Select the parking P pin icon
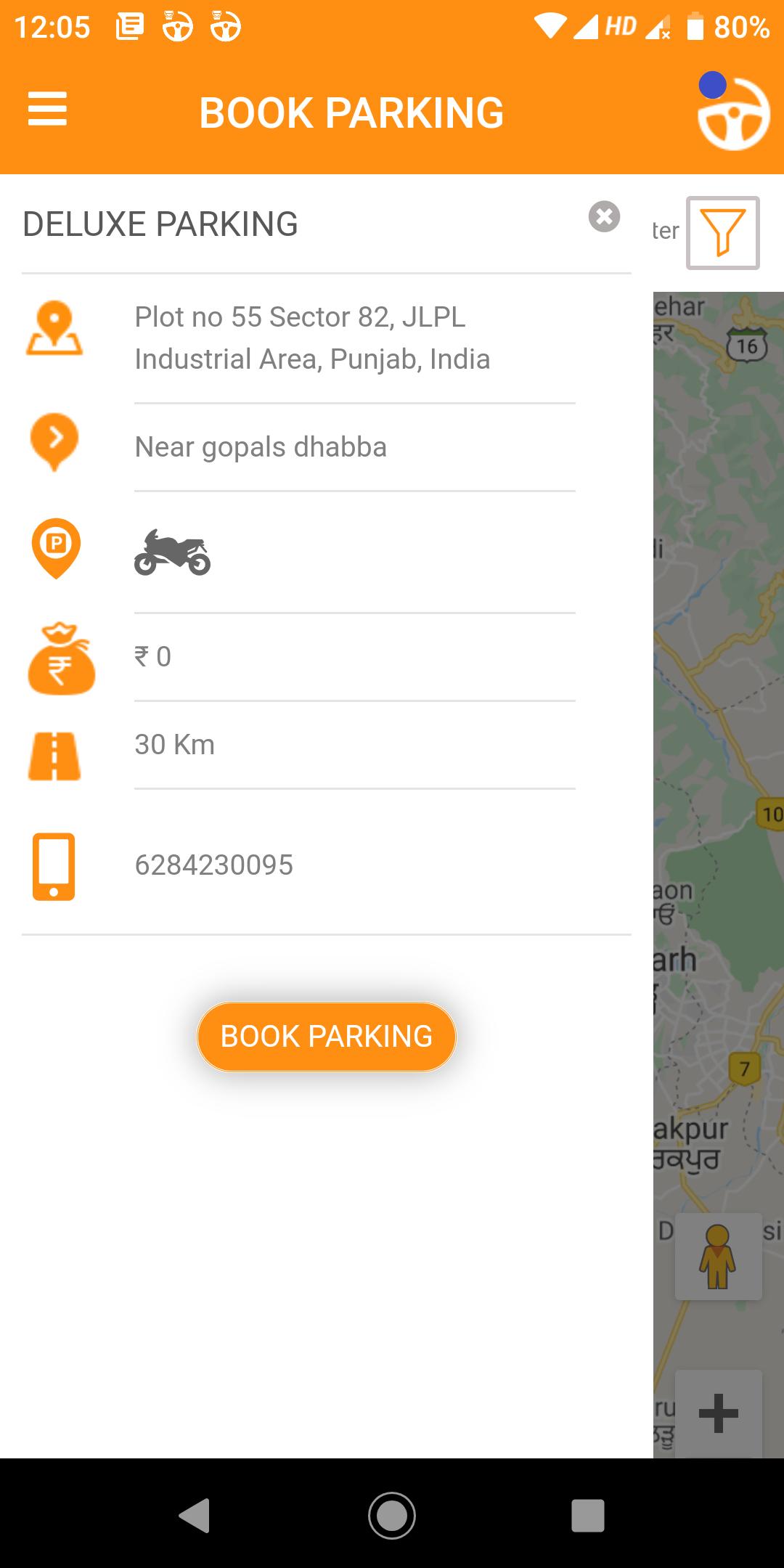 (x=54, y=550)
